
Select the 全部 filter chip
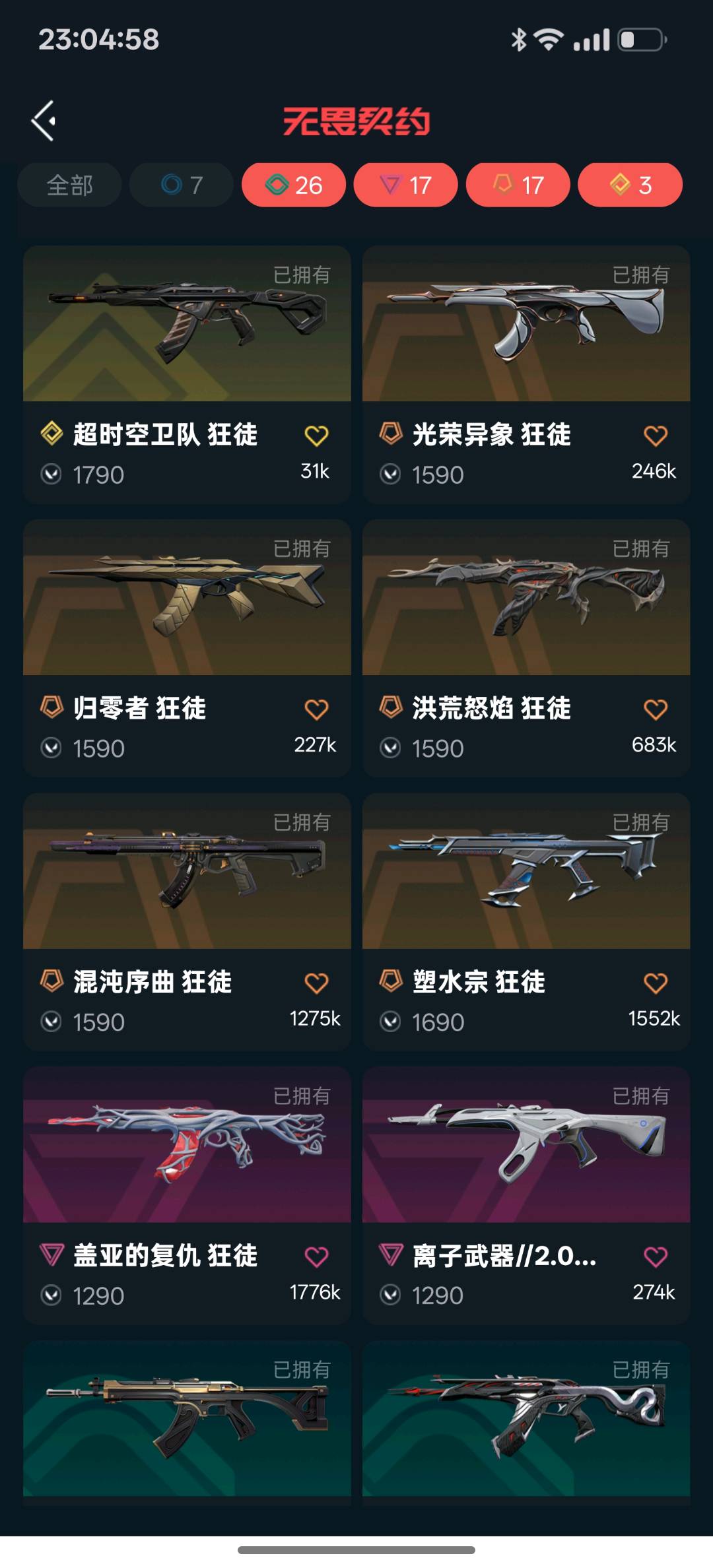pyautogui.click(x=69, y=185)
